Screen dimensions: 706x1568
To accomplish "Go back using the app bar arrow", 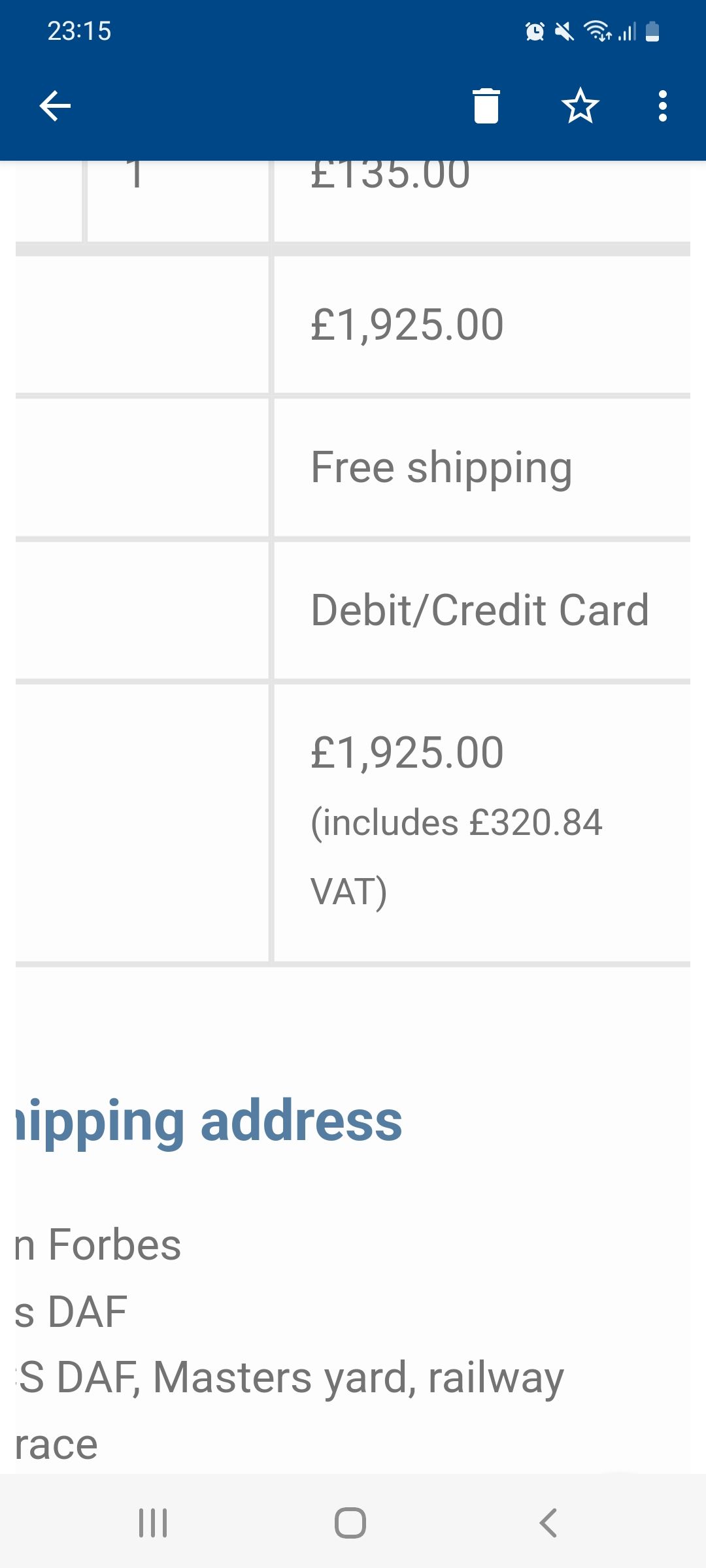I will [55, 106].
